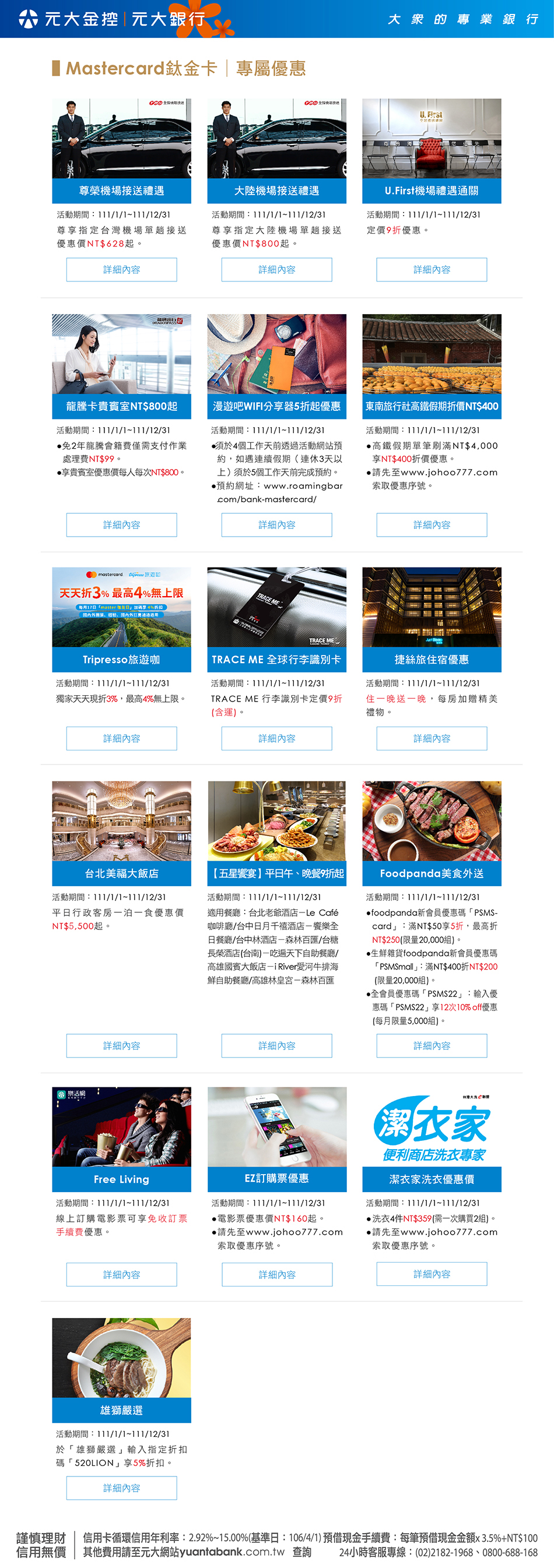Viewport: 554px width, 1568px height.
Task: Open U.First機場禮遇通關 details
Action: tap(432, 270)
